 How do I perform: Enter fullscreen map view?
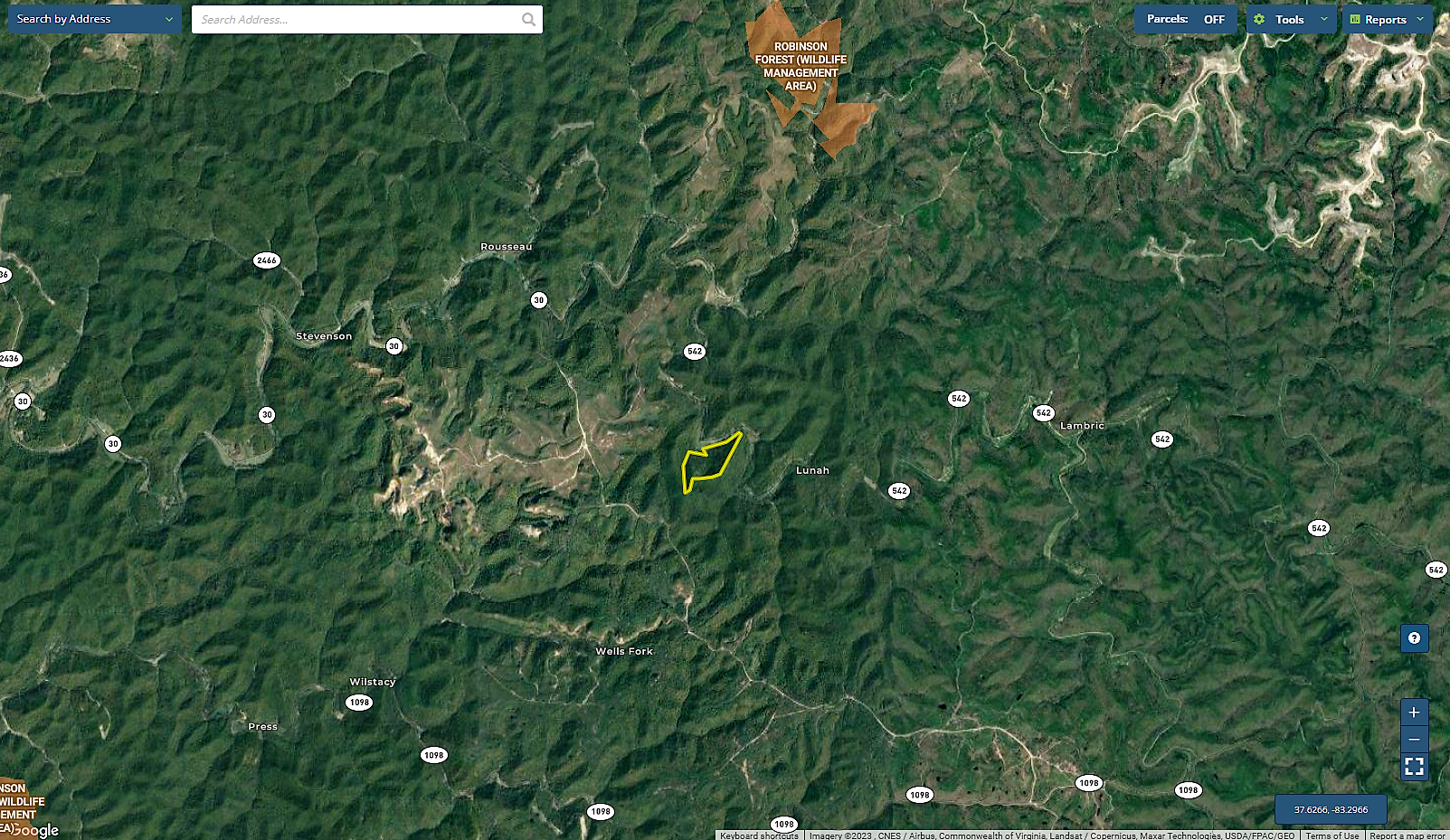coord(1414,767)
